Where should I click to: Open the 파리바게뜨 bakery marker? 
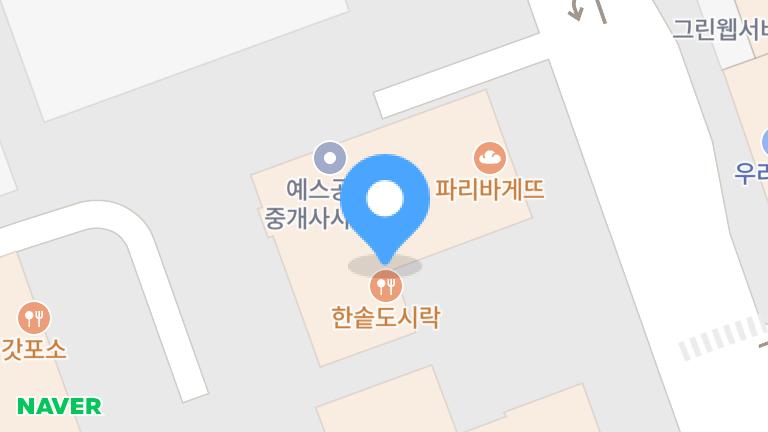[x=489, y=158]
